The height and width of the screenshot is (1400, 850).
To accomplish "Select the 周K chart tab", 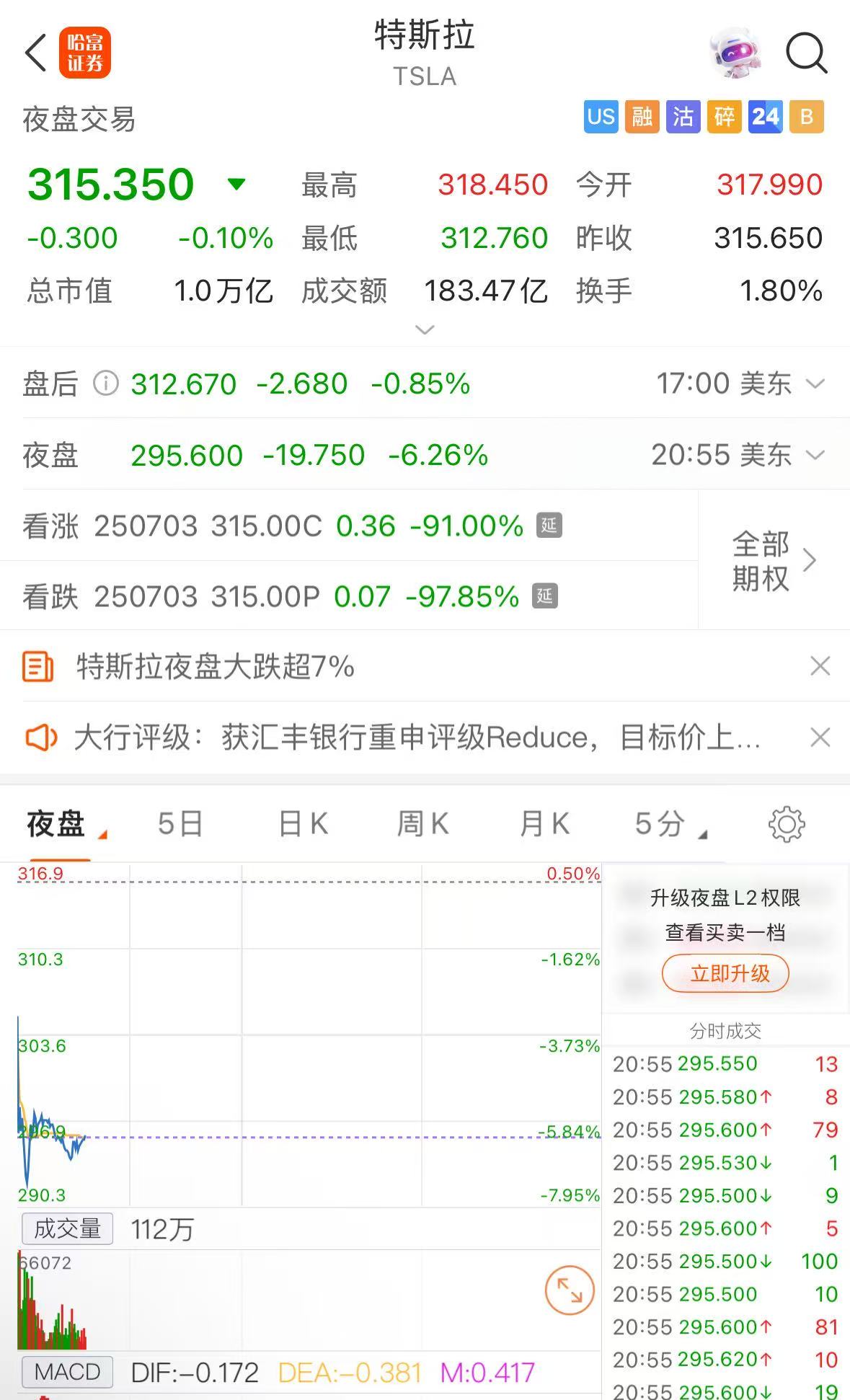I will pyautogui.click(x=423, y=824).
